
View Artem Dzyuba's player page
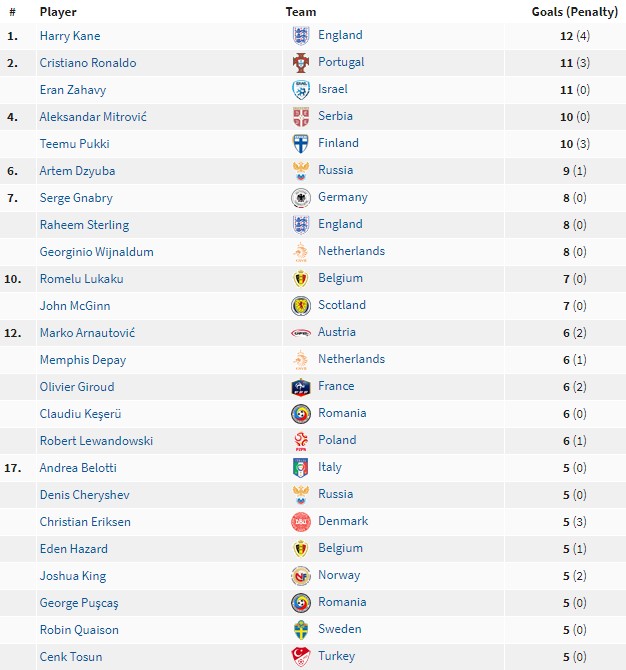(x=70, y=171)
